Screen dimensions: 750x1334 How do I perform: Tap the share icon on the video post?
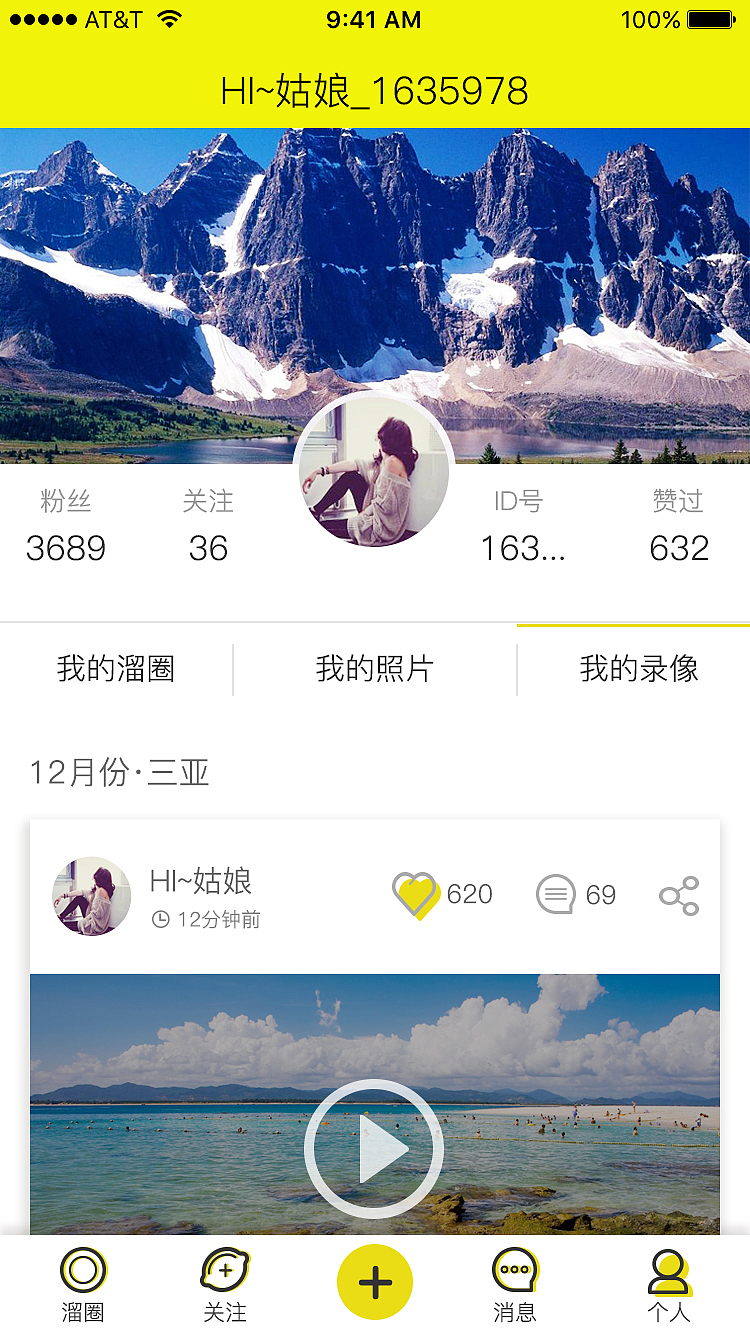click(x=679, y=895)
